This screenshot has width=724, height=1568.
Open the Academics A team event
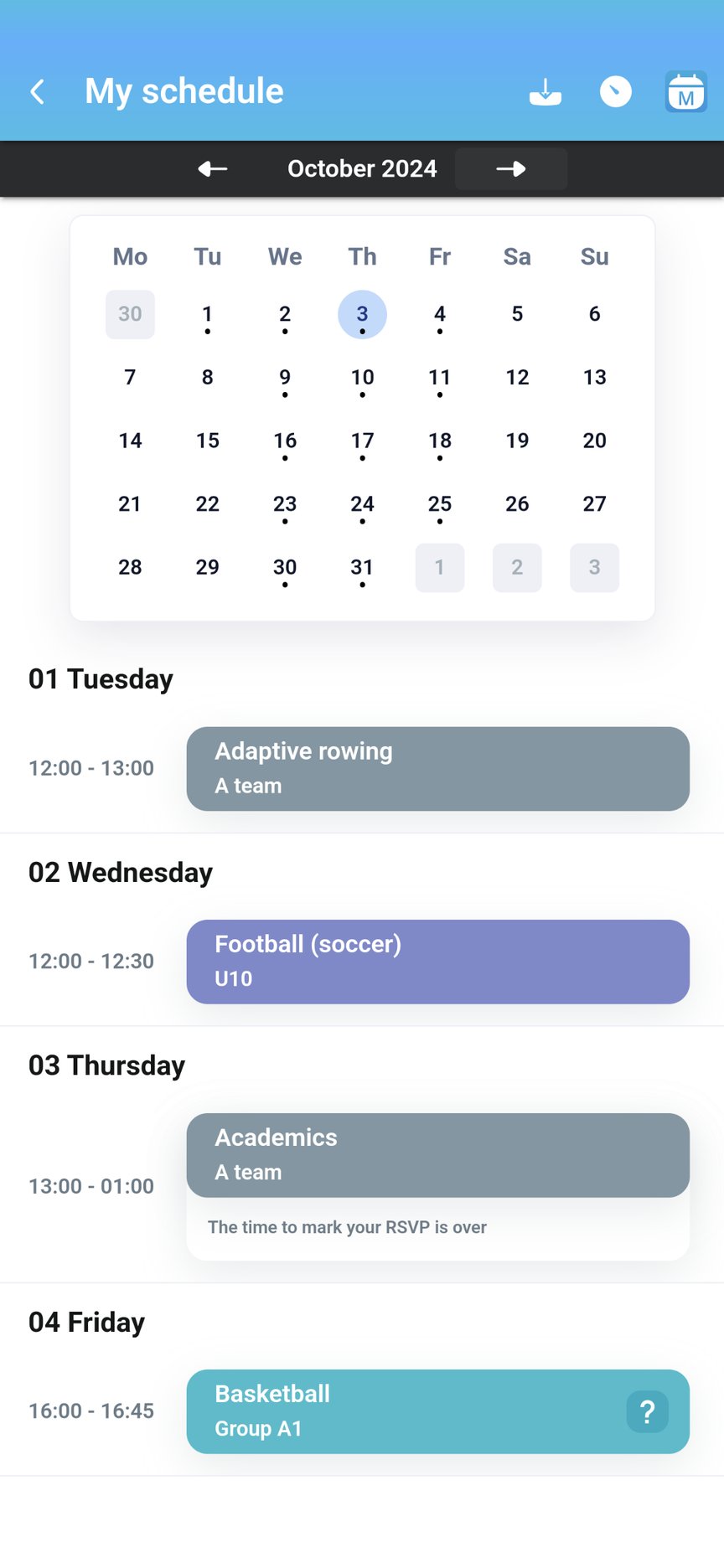coord(438,1155)
